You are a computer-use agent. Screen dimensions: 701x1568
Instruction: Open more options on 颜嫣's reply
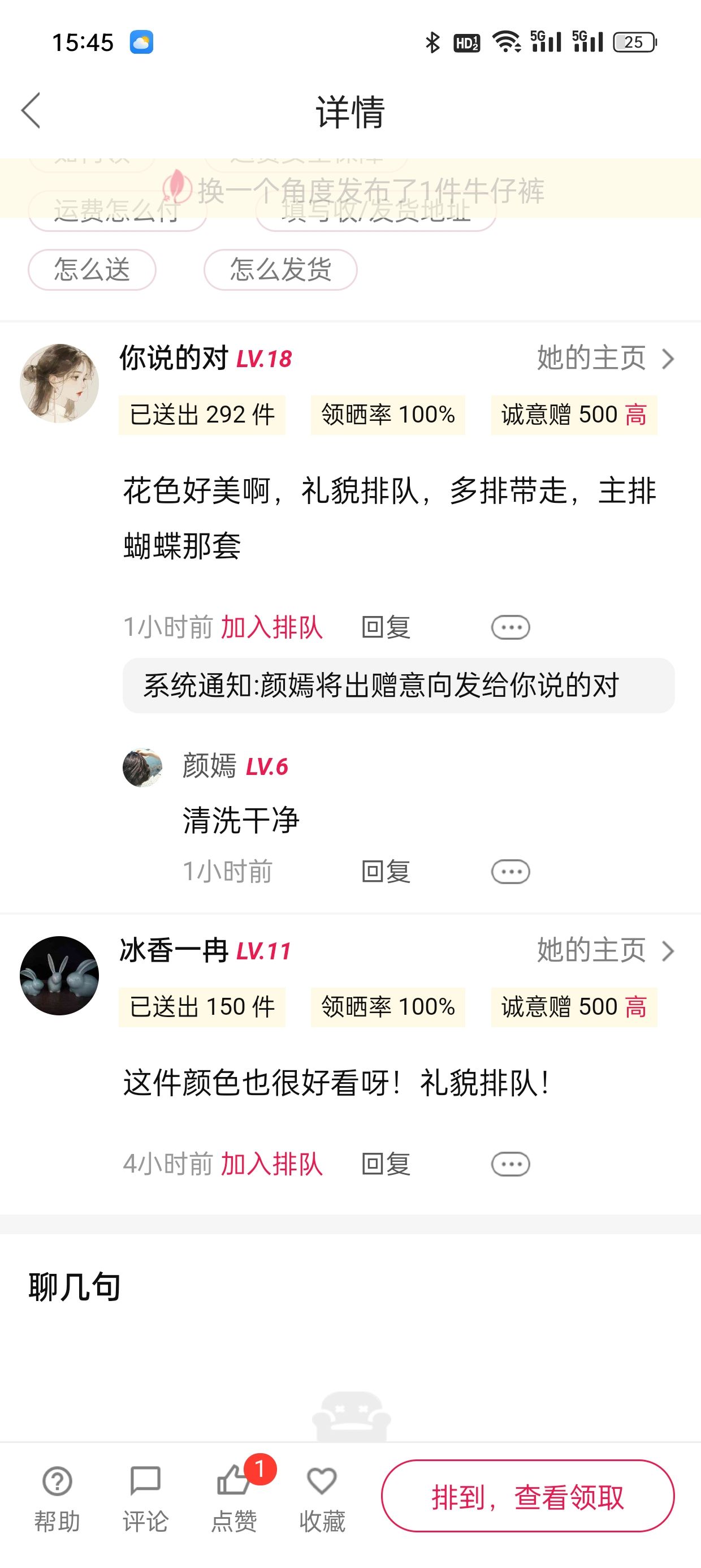[510, 872]
